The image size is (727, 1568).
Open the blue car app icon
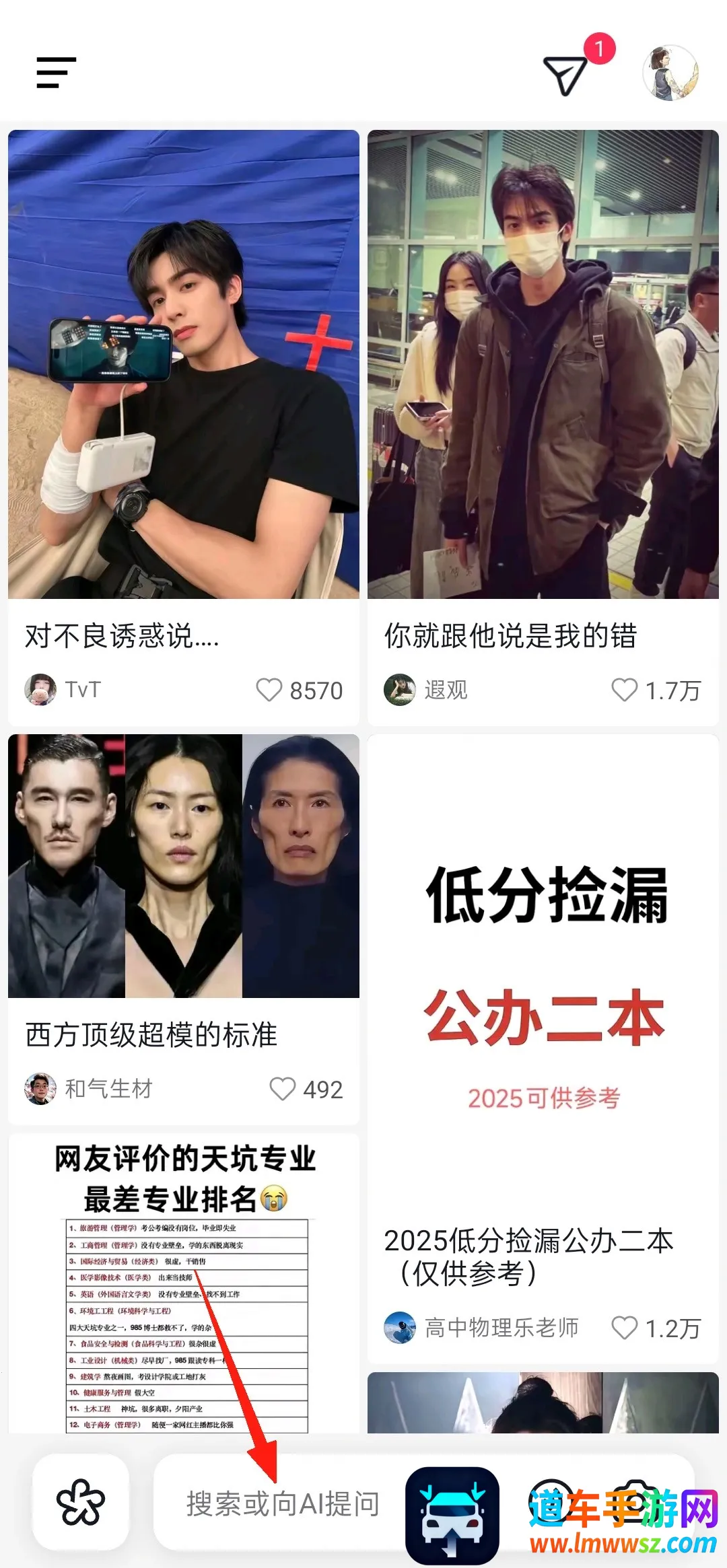point(450,1509)
